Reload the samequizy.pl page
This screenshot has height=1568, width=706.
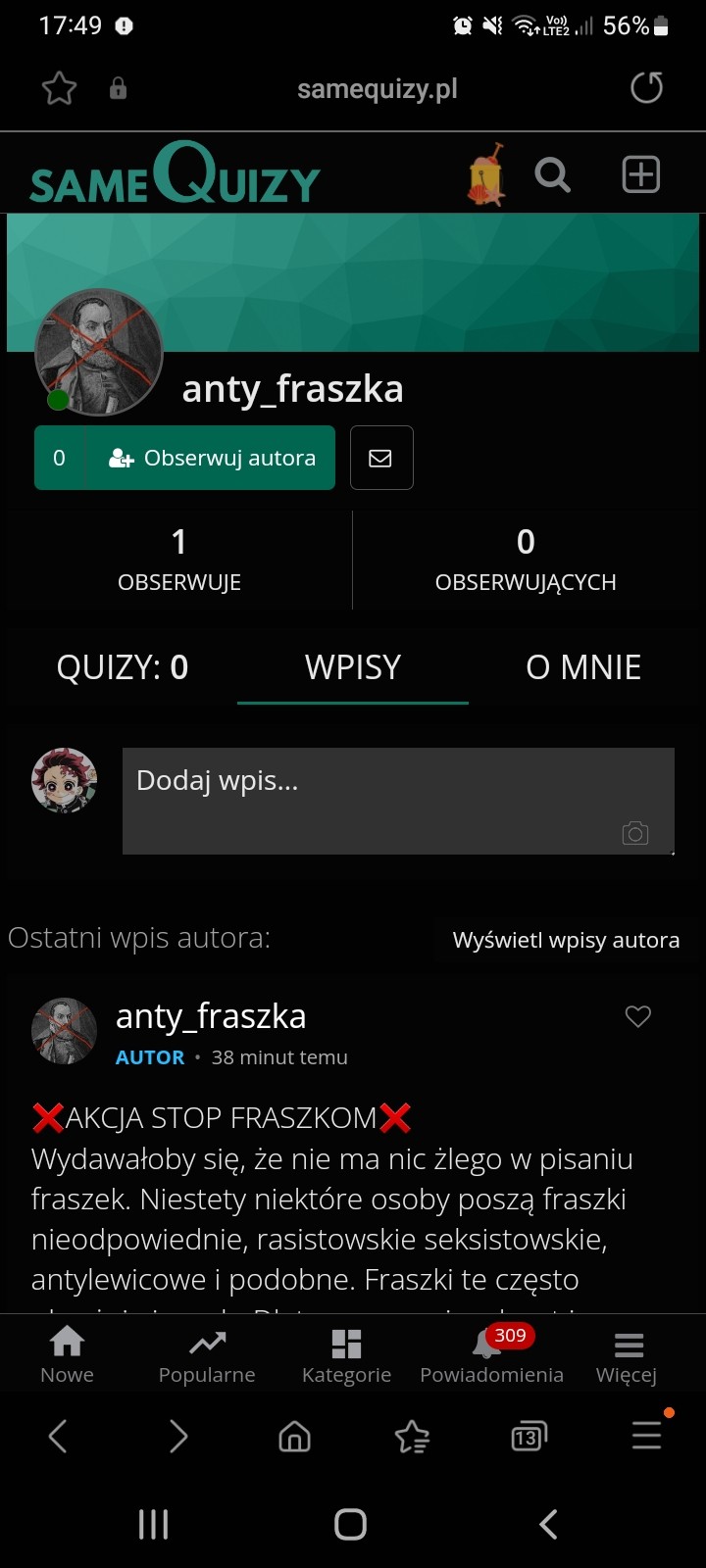[x=646, y=88]
